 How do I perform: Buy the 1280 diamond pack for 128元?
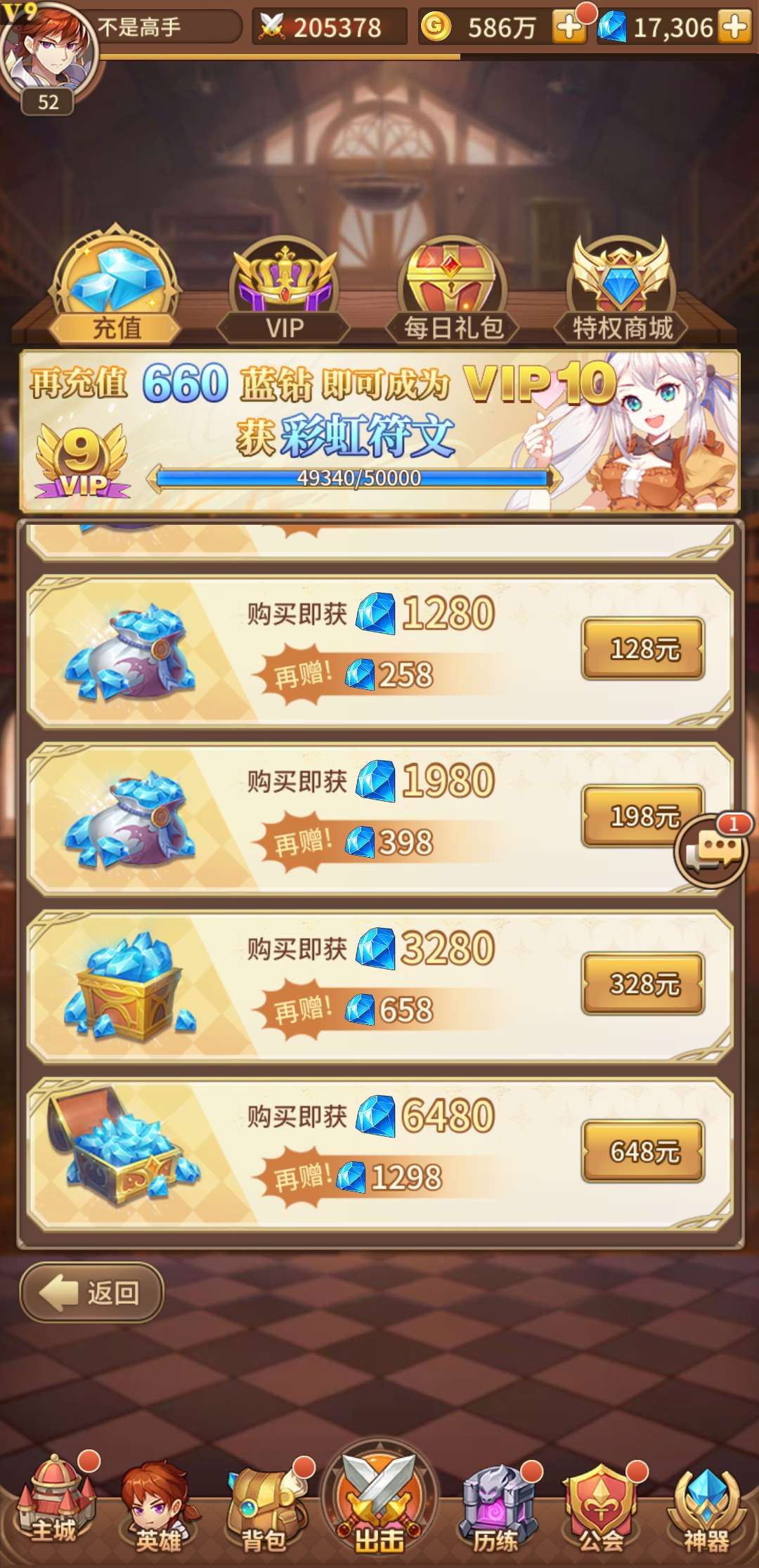(643, 649)
